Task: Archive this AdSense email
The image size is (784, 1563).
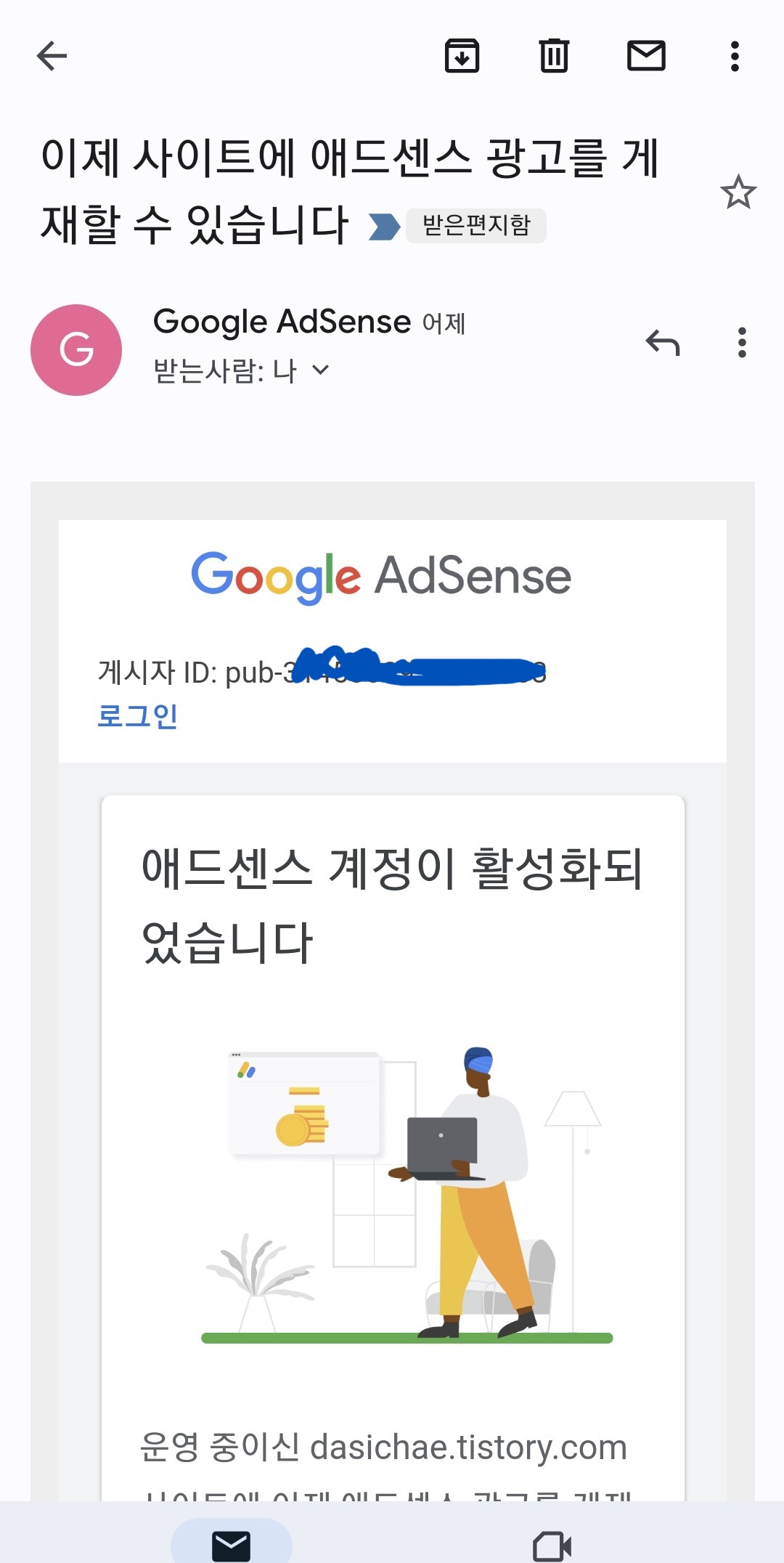Action: pos(462,57)
